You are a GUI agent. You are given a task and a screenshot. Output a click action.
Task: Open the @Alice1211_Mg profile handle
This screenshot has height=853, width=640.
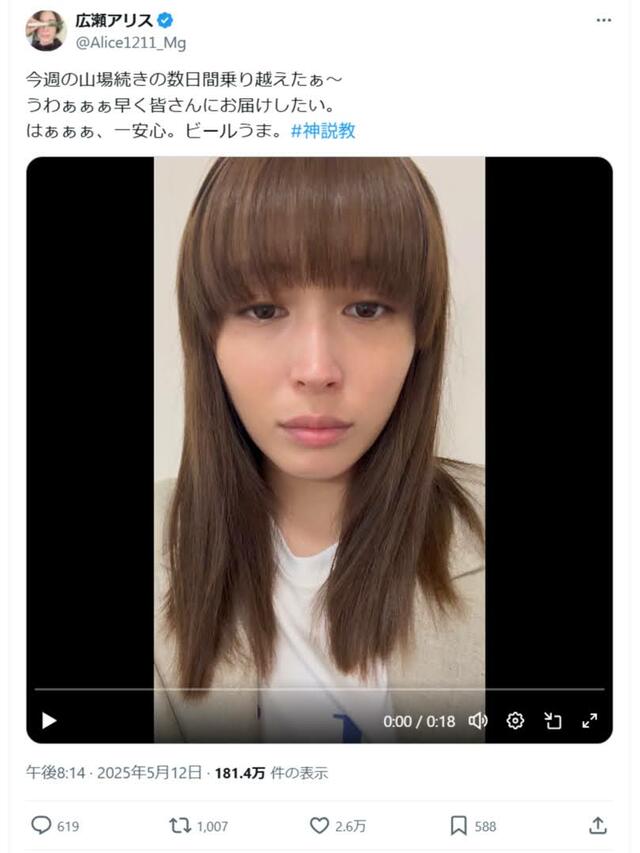pos(131,43)
